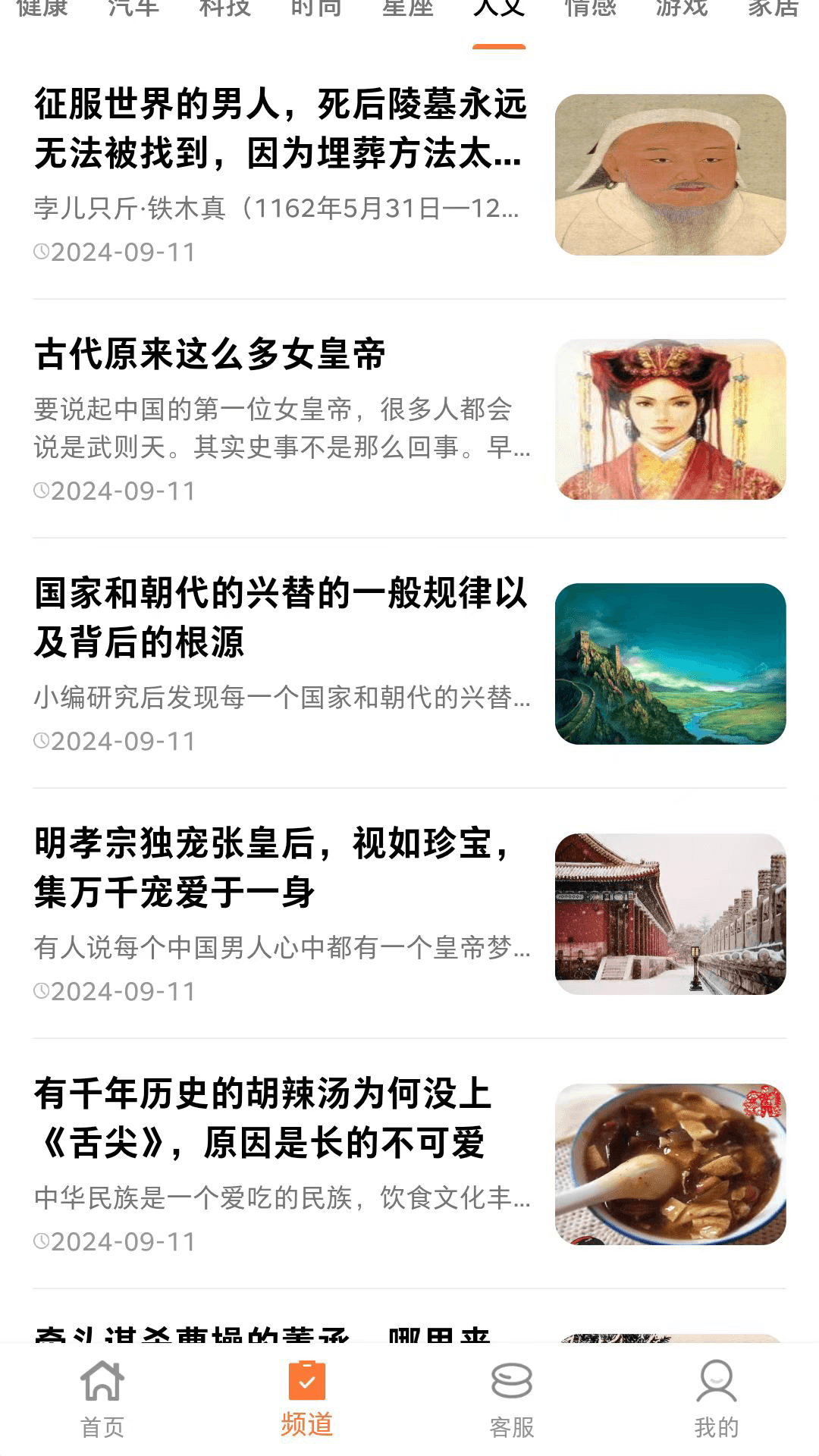Viewport: 819px width, 1456px height.
Task: Switch to the 时尚 tab
Action: tap(316, 9)
